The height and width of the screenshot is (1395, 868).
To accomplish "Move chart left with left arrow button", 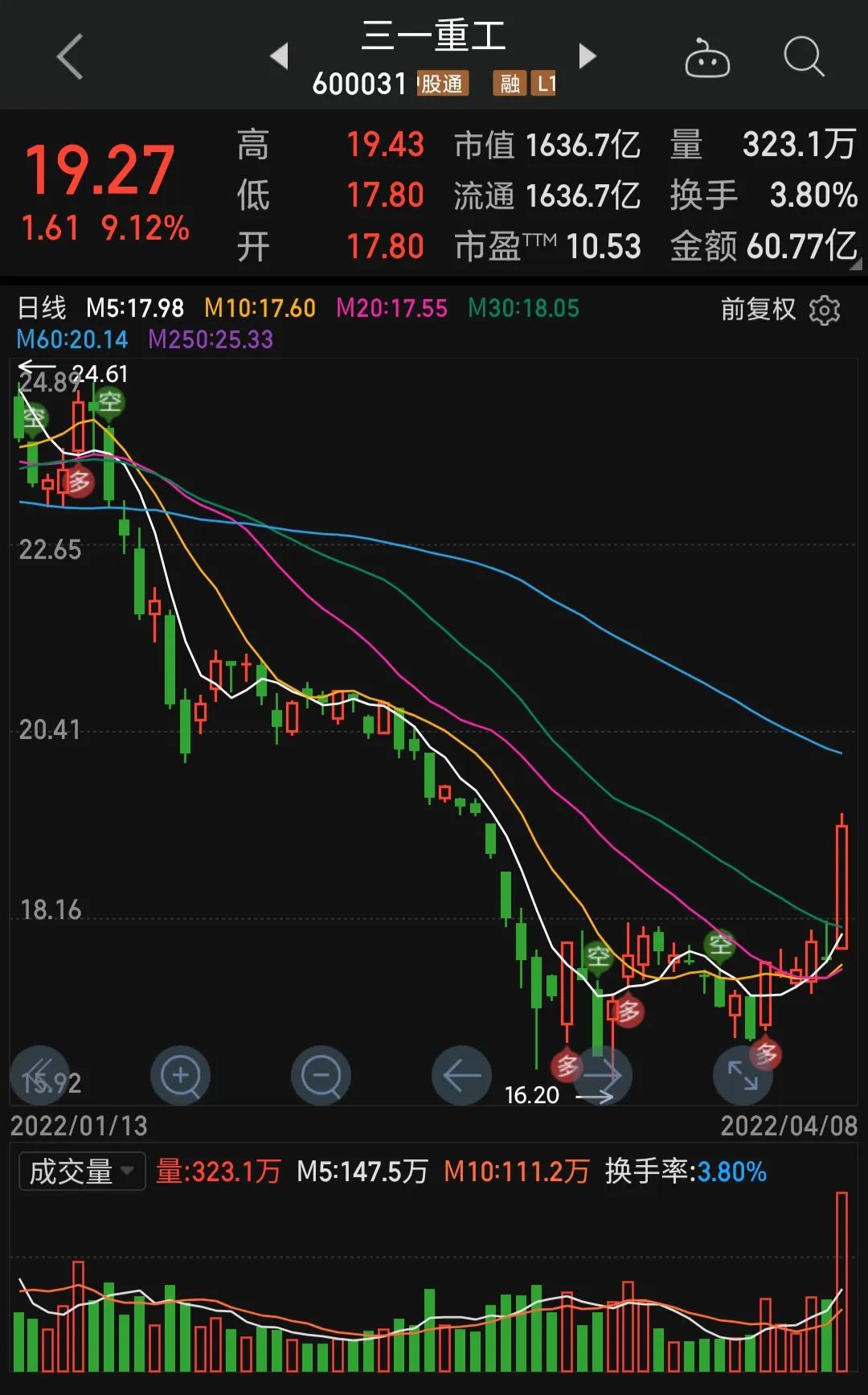I will [x=461, y=1075].
